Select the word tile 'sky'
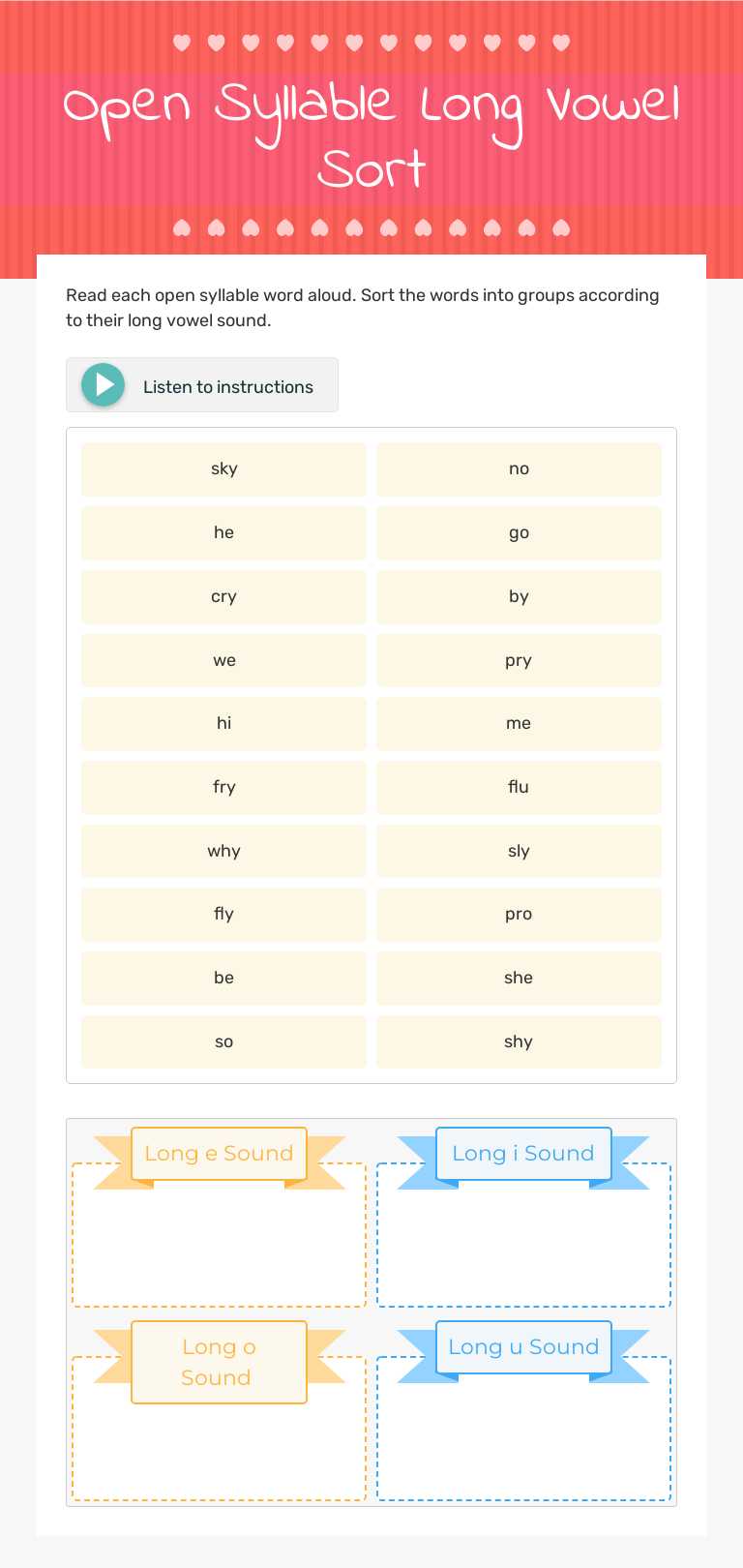This screenshot has width=743, height=1568. (223, 468)
